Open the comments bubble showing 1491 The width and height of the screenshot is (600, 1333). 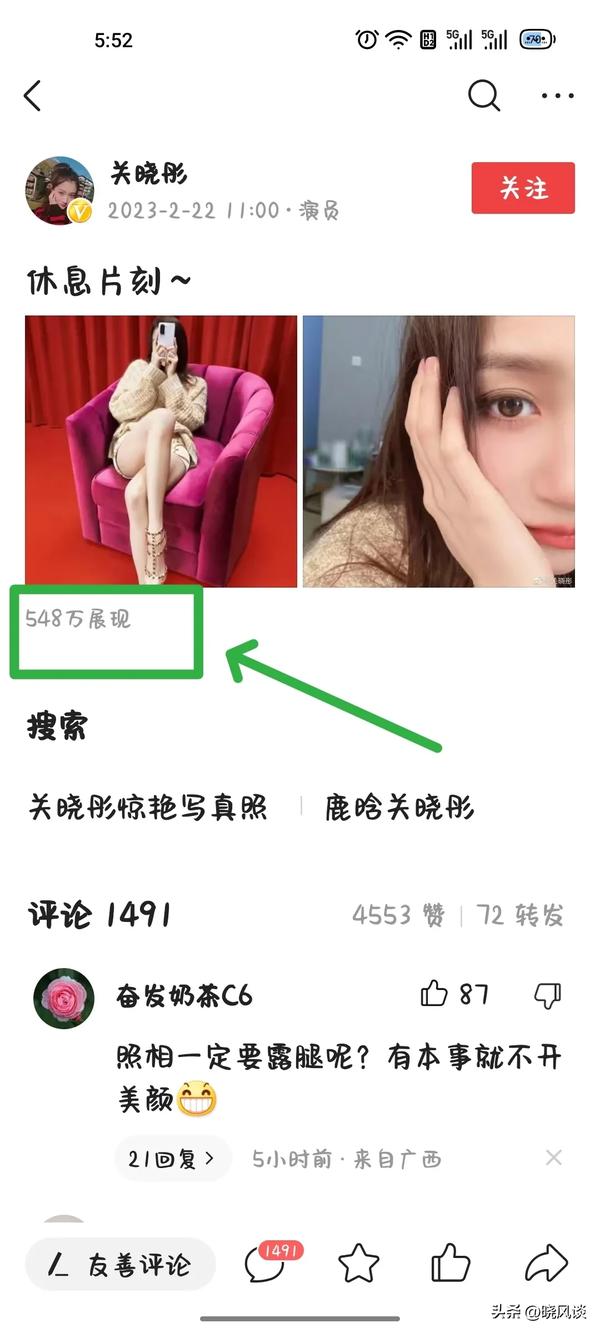pyautogui.click(x=267, y=1265)
